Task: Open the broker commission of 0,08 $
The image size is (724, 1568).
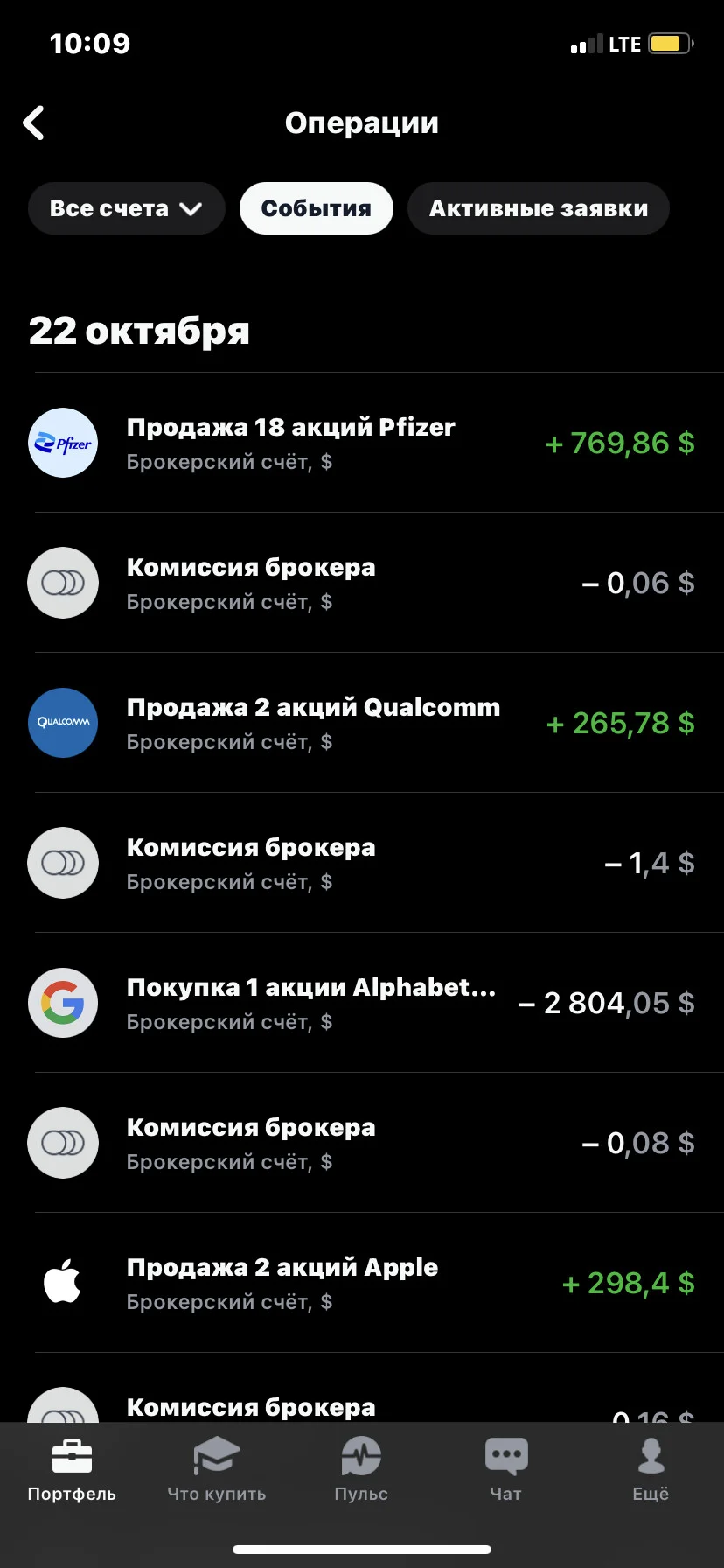Action: click(362, 1143)
